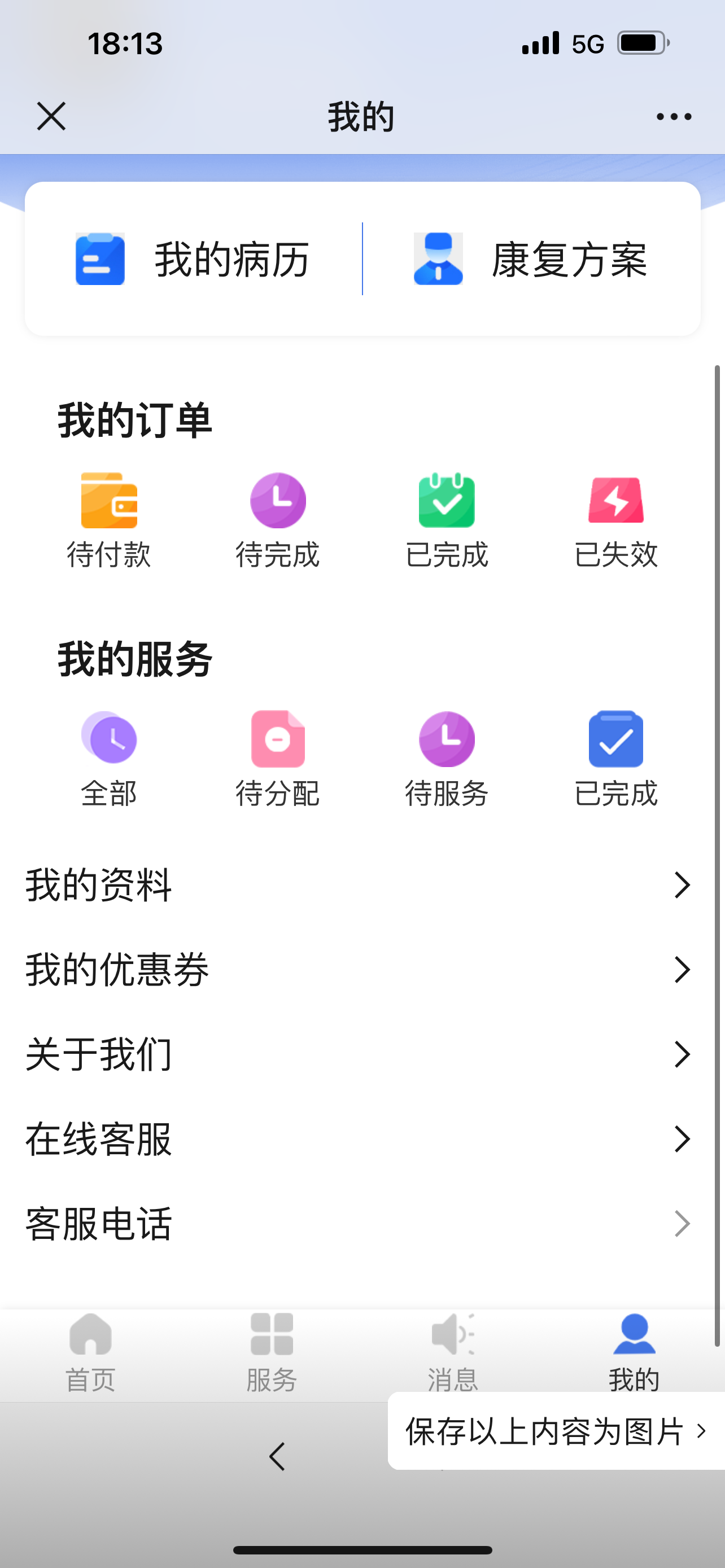
Task: Show 待服务 services
Action: click(446, 759)
